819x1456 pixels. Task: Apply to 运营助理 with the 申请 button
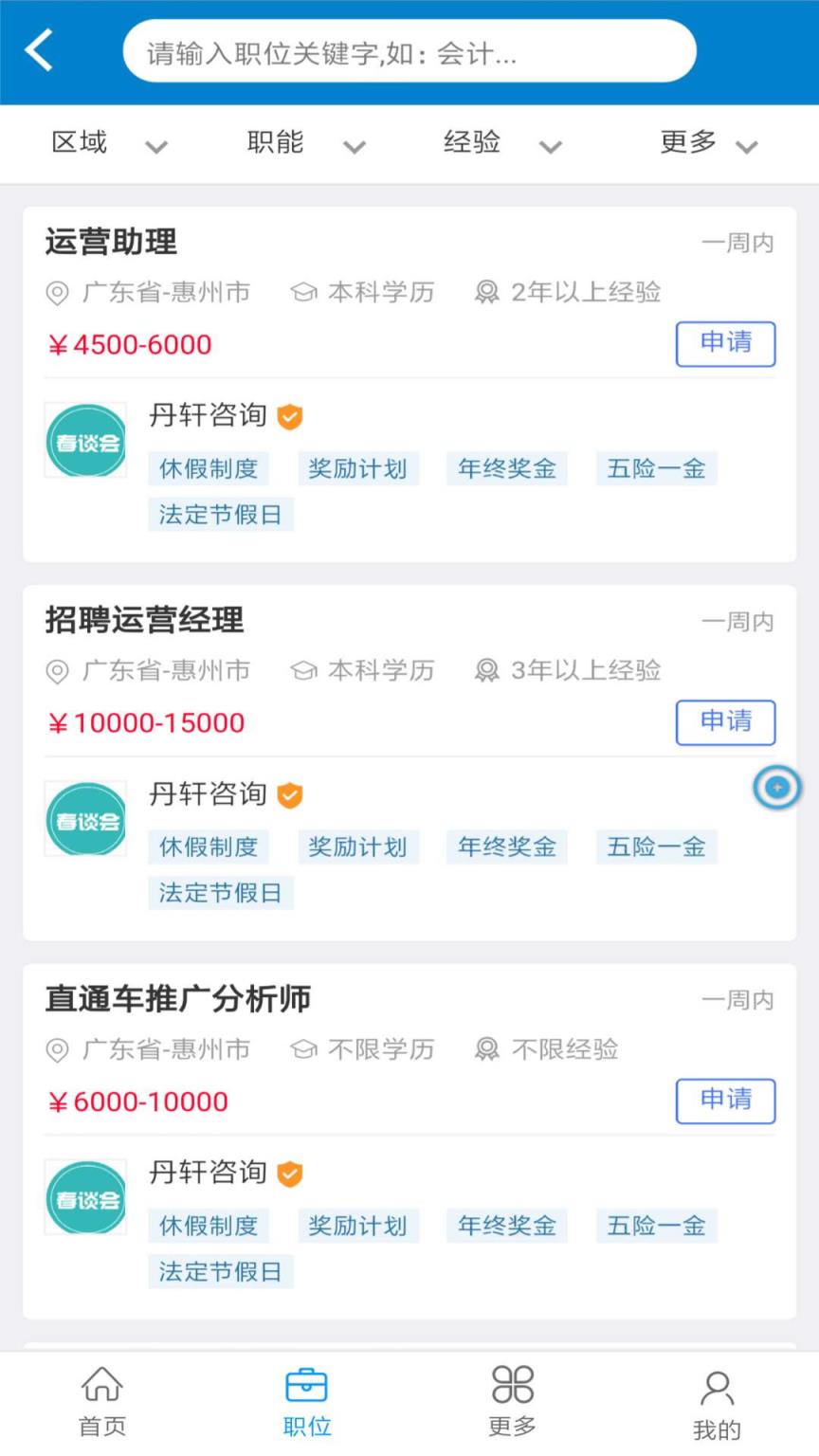725,343
